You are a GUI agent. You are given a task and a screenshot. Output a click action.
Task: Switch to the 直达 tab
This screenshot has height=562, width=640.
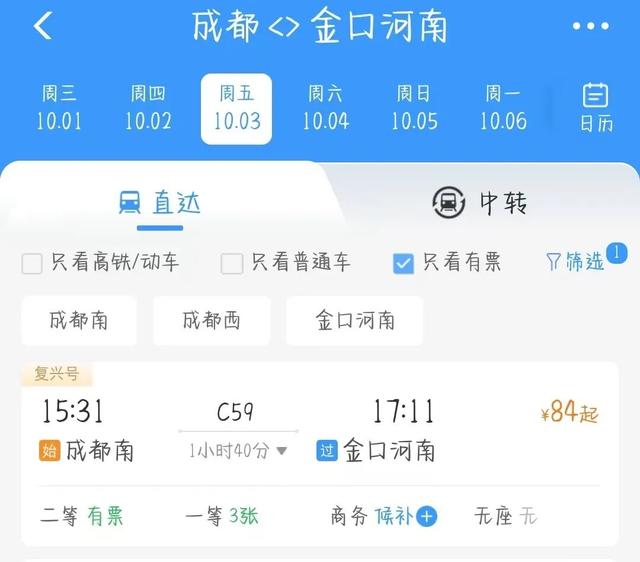click(x=160, y=202)
